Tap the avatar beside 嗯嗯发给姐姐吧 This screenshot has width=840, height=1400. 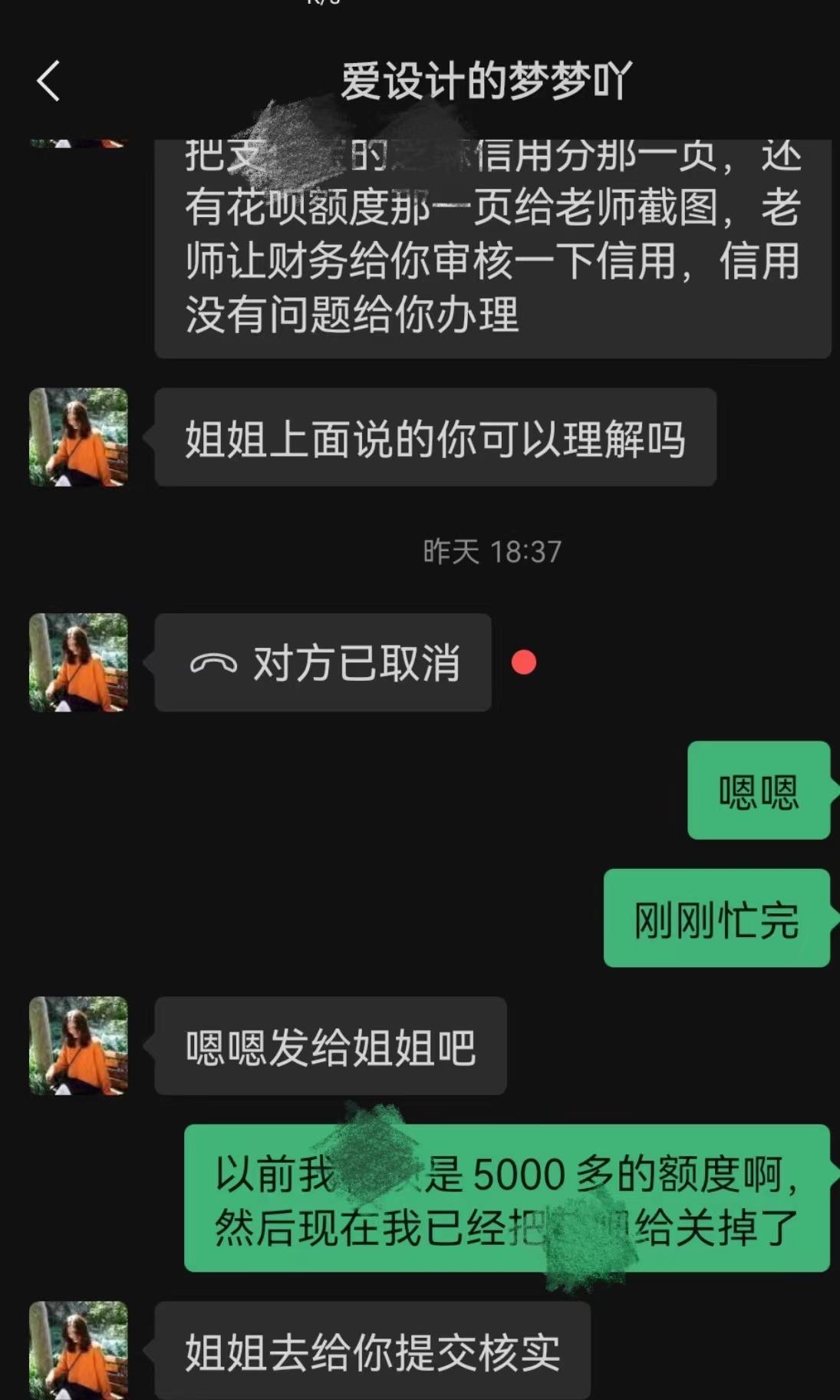pos(78,1045)
